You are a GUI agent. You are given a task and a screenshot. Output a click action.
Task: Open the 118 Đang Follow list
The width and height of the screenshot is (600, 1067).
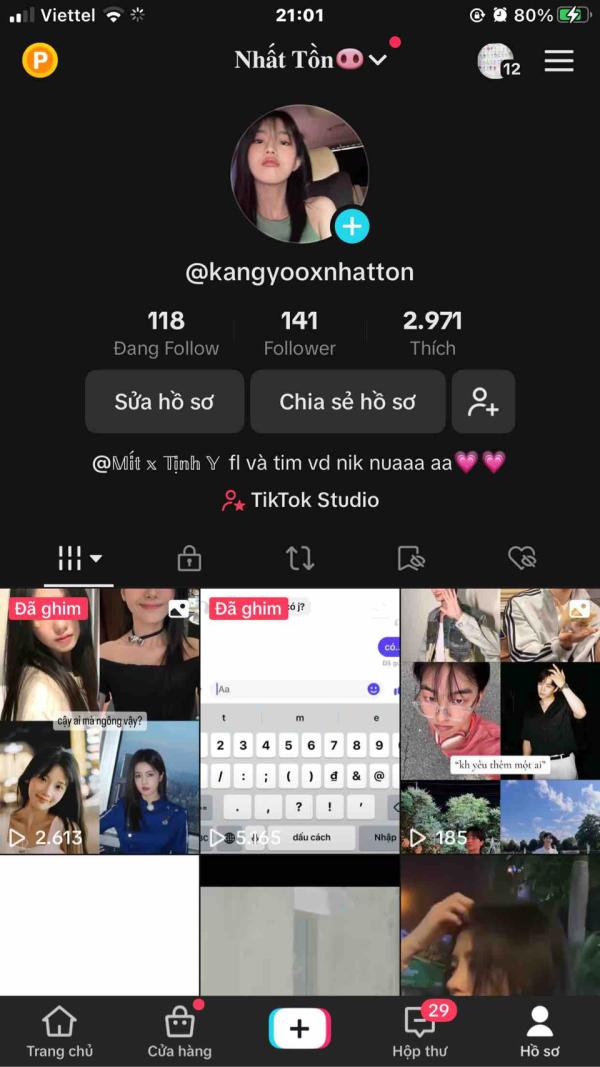tap(166, 333)
